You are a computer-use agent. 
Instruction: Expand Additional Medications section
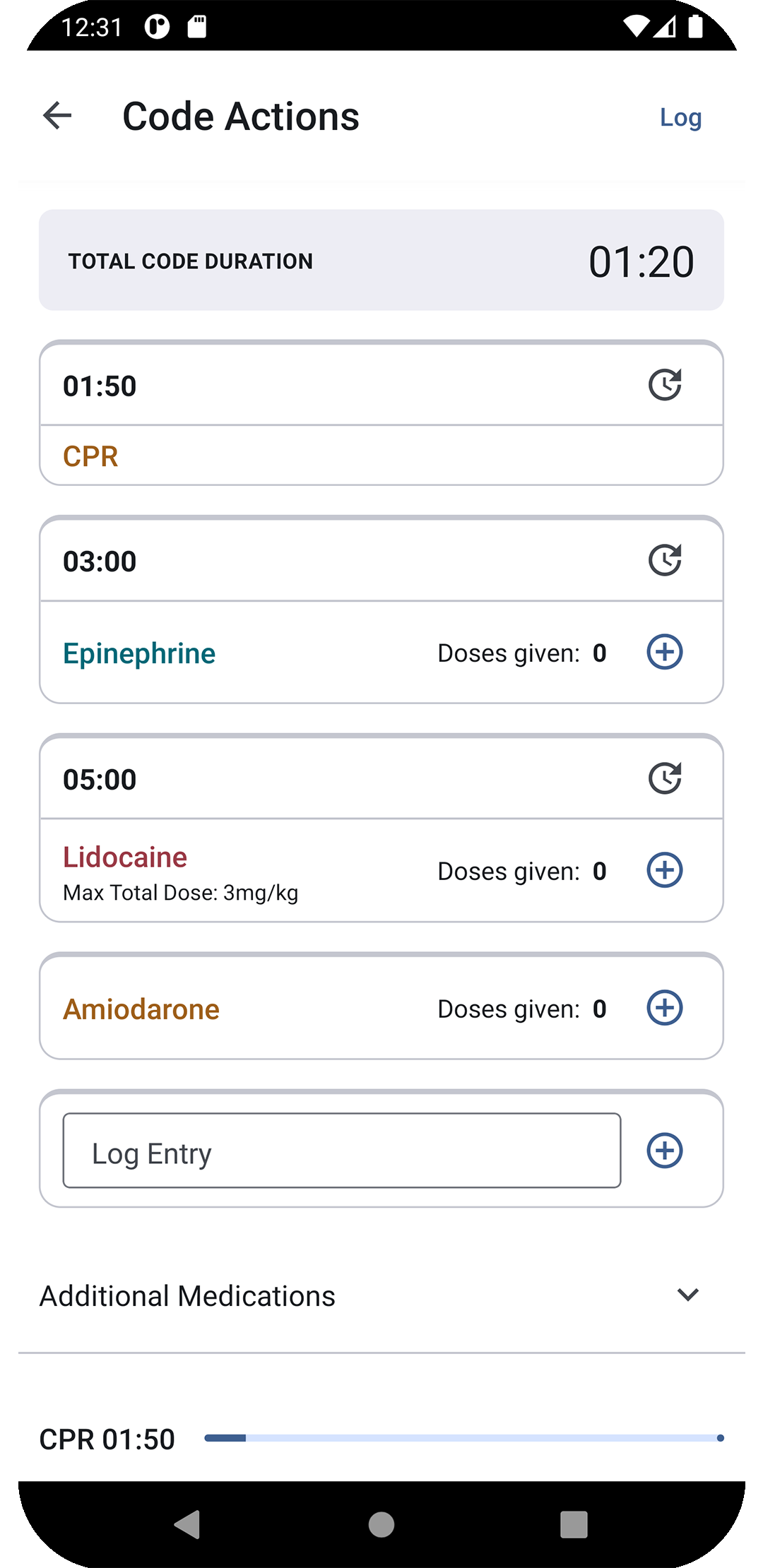tap(381, 1295)
